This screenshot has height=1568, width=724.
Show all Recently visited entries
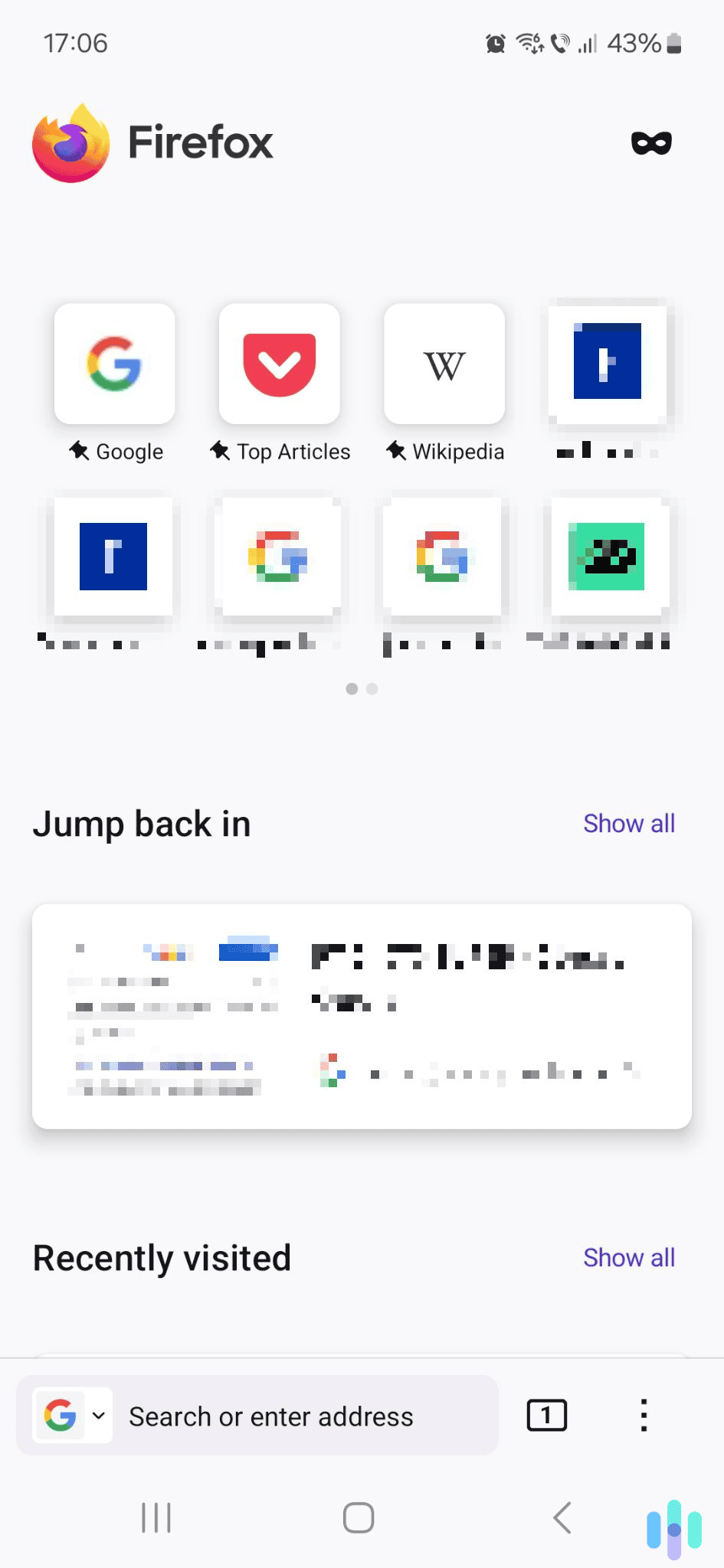coord(628,1256)
